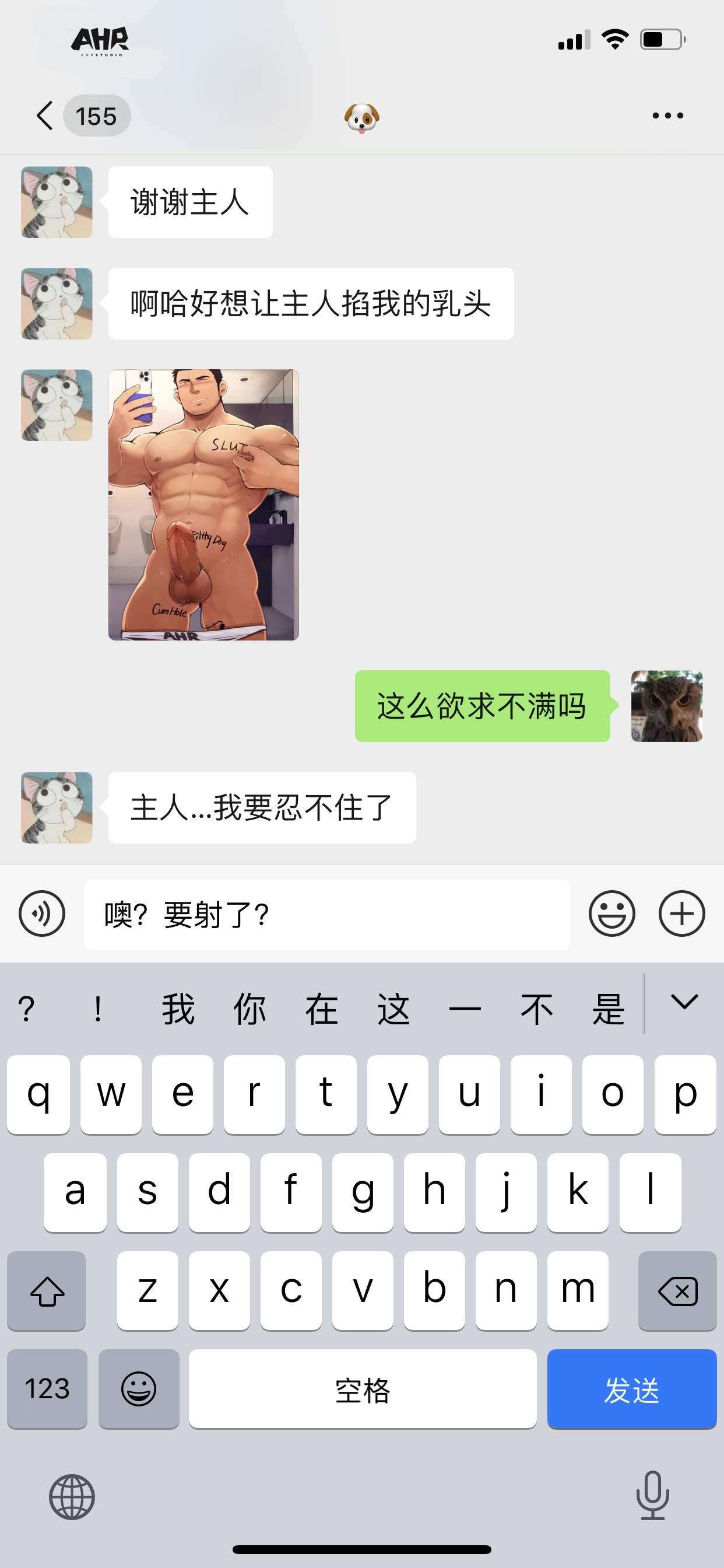
Task: Open the keyboard emoji key
Action: coord(139,1389)
